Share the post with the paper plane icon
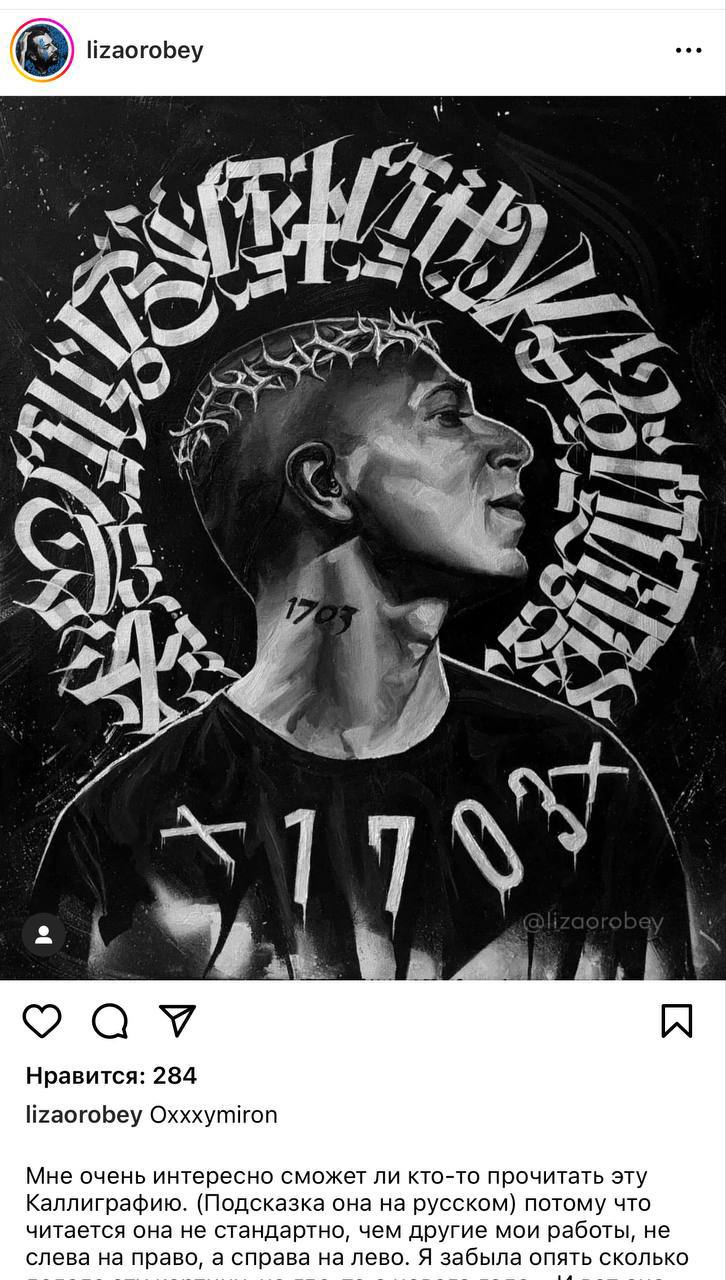This screenshot has width=726, height=1280. tap(177, 1020)
